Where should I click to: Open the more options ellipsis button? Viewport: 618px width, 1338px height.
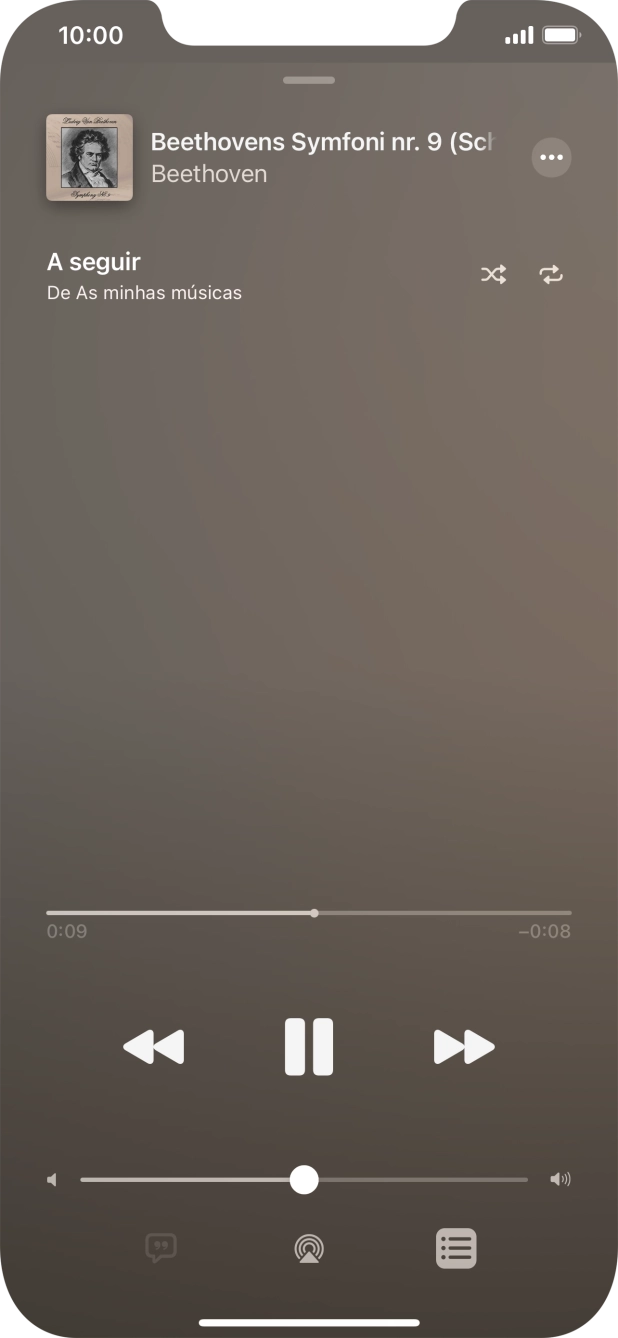[552, 157]
